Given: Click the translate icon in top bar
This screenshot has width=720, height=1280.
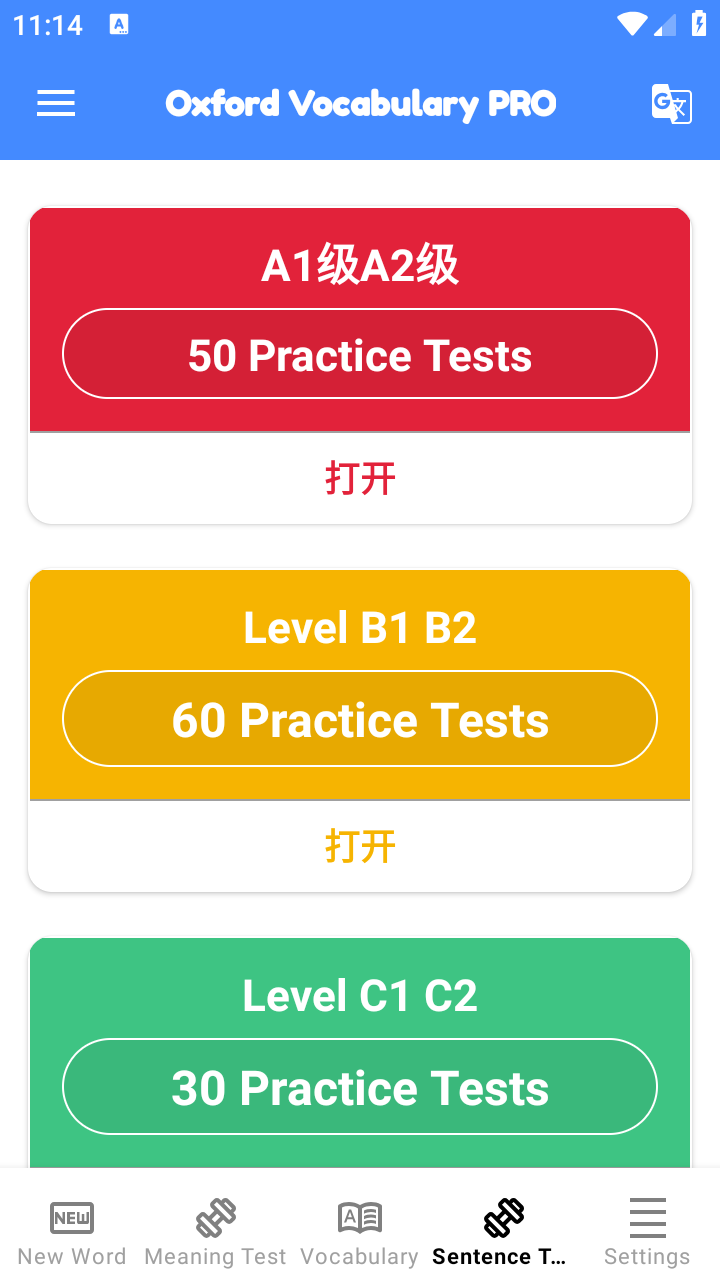Looking at the screenshot, I should click(672, 104).
